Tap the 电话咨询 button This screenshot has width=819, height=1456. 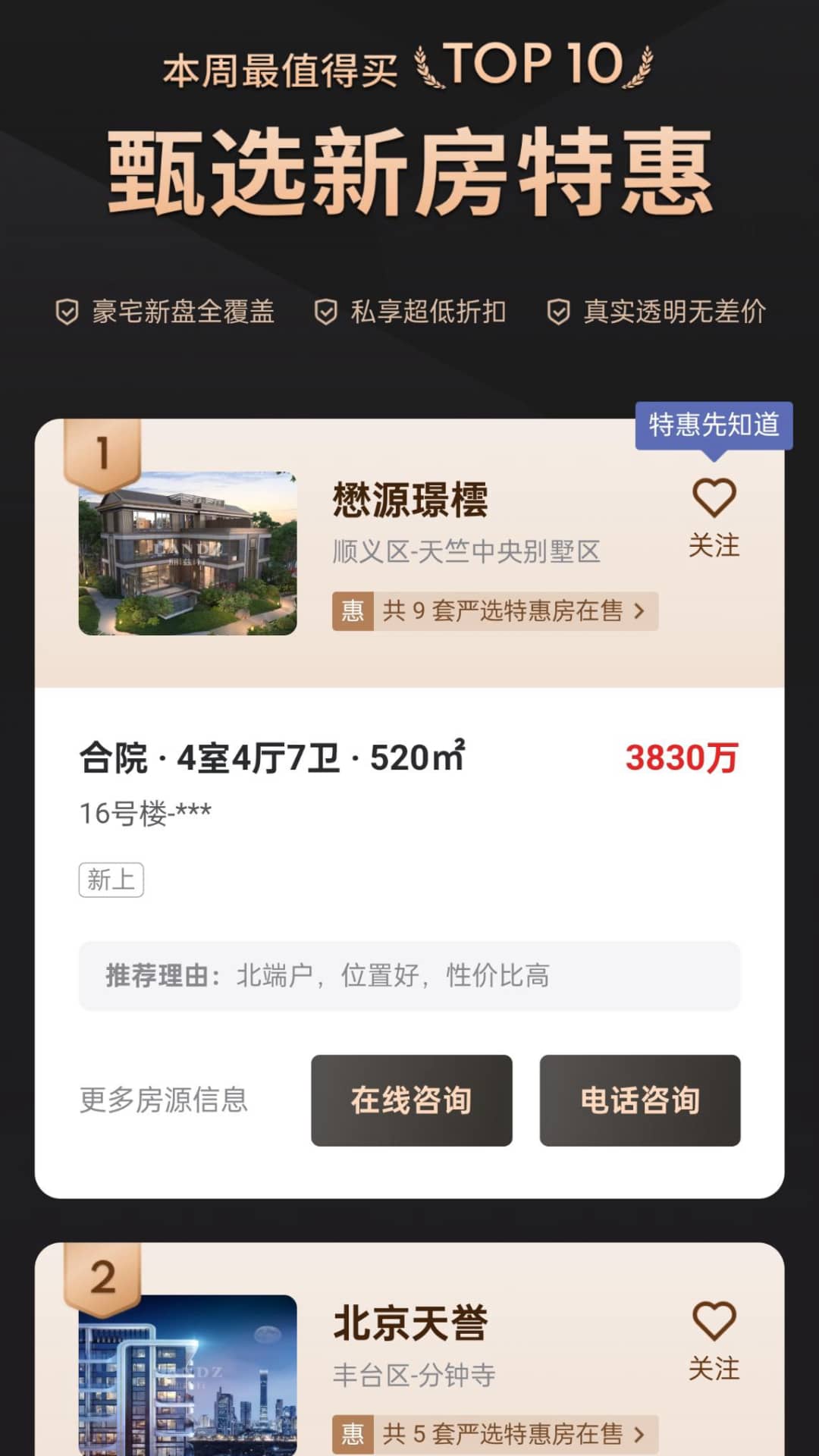coord(639,1100)
